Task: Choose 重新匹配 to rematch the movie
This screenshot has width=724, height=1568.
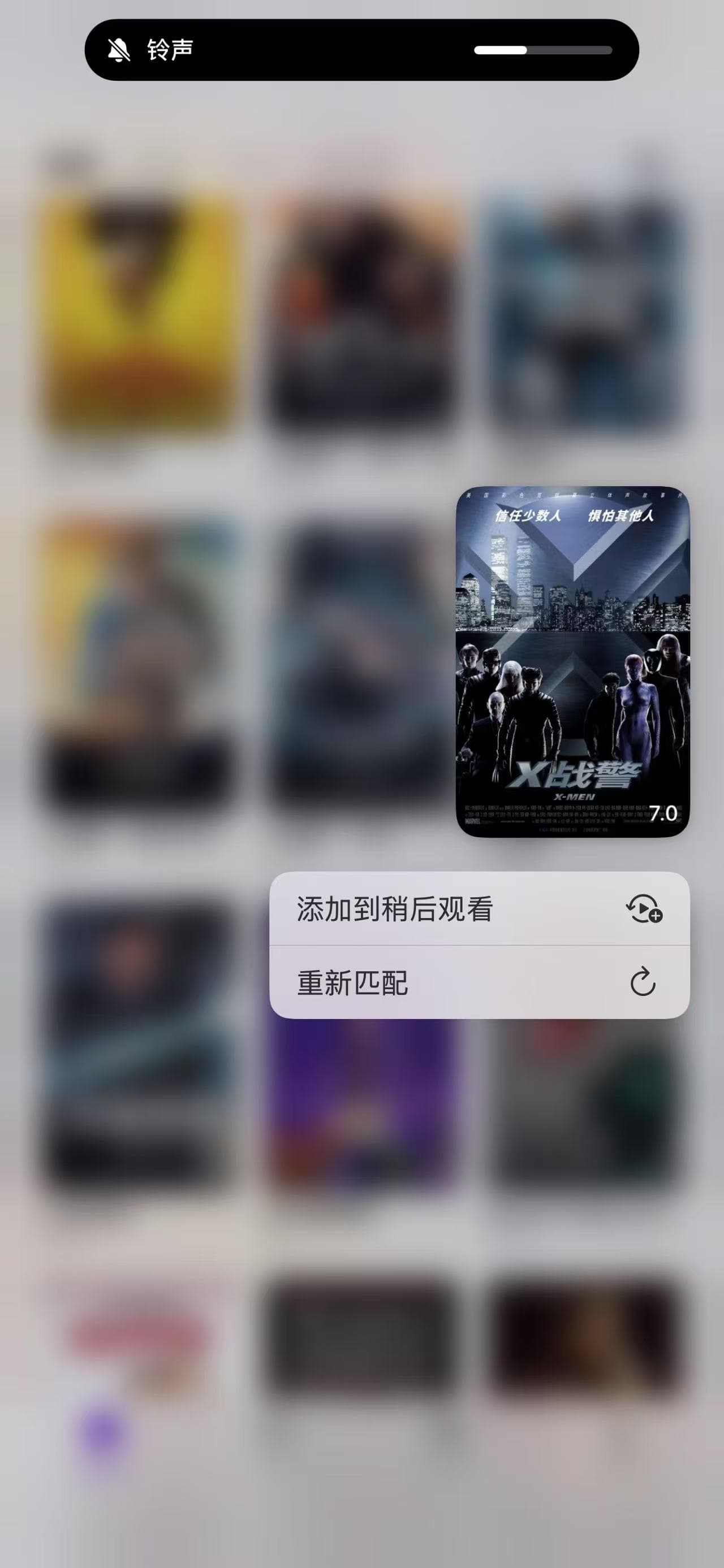Action: click(x=479, y=983)
